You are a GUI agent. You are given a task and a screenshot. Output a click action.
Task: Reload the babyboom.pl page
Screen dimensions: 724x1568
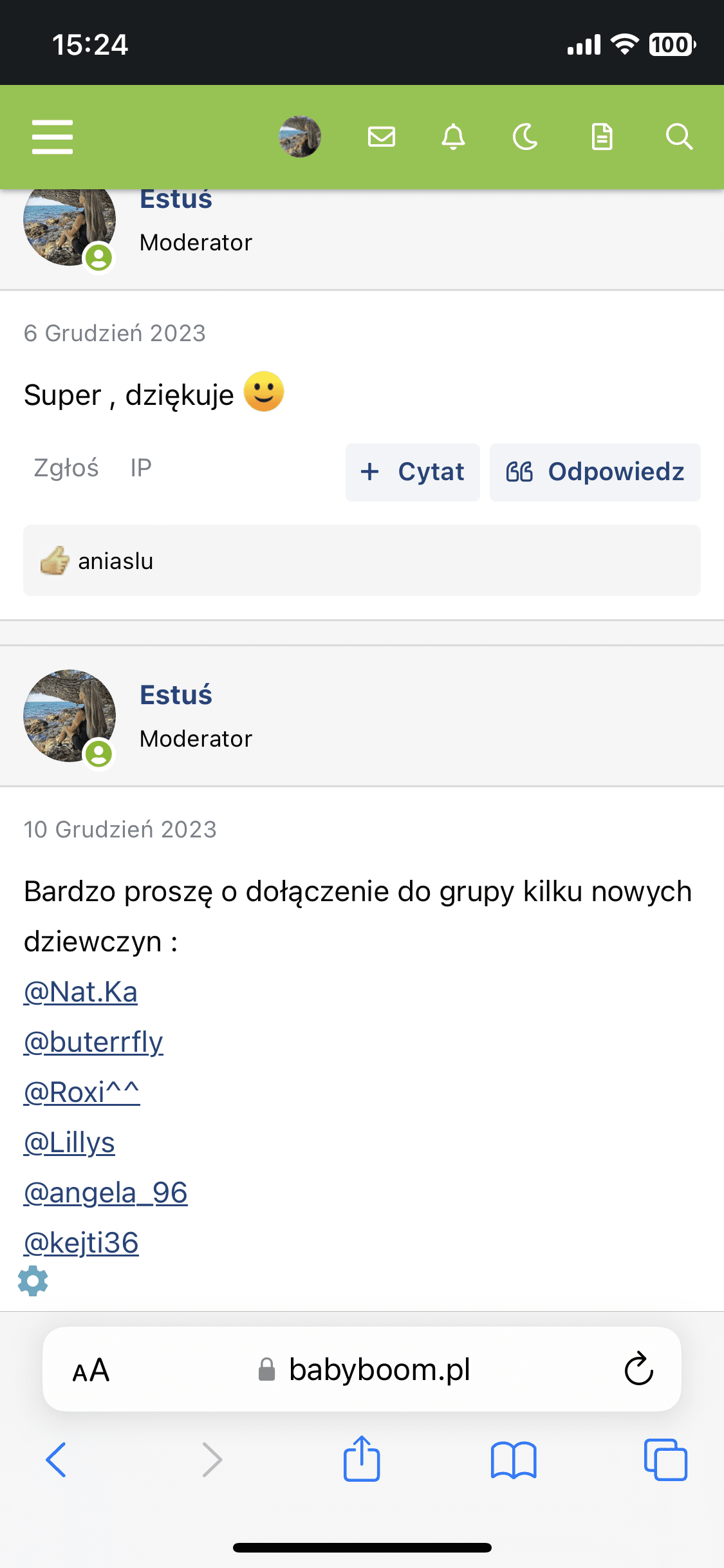638,1369
